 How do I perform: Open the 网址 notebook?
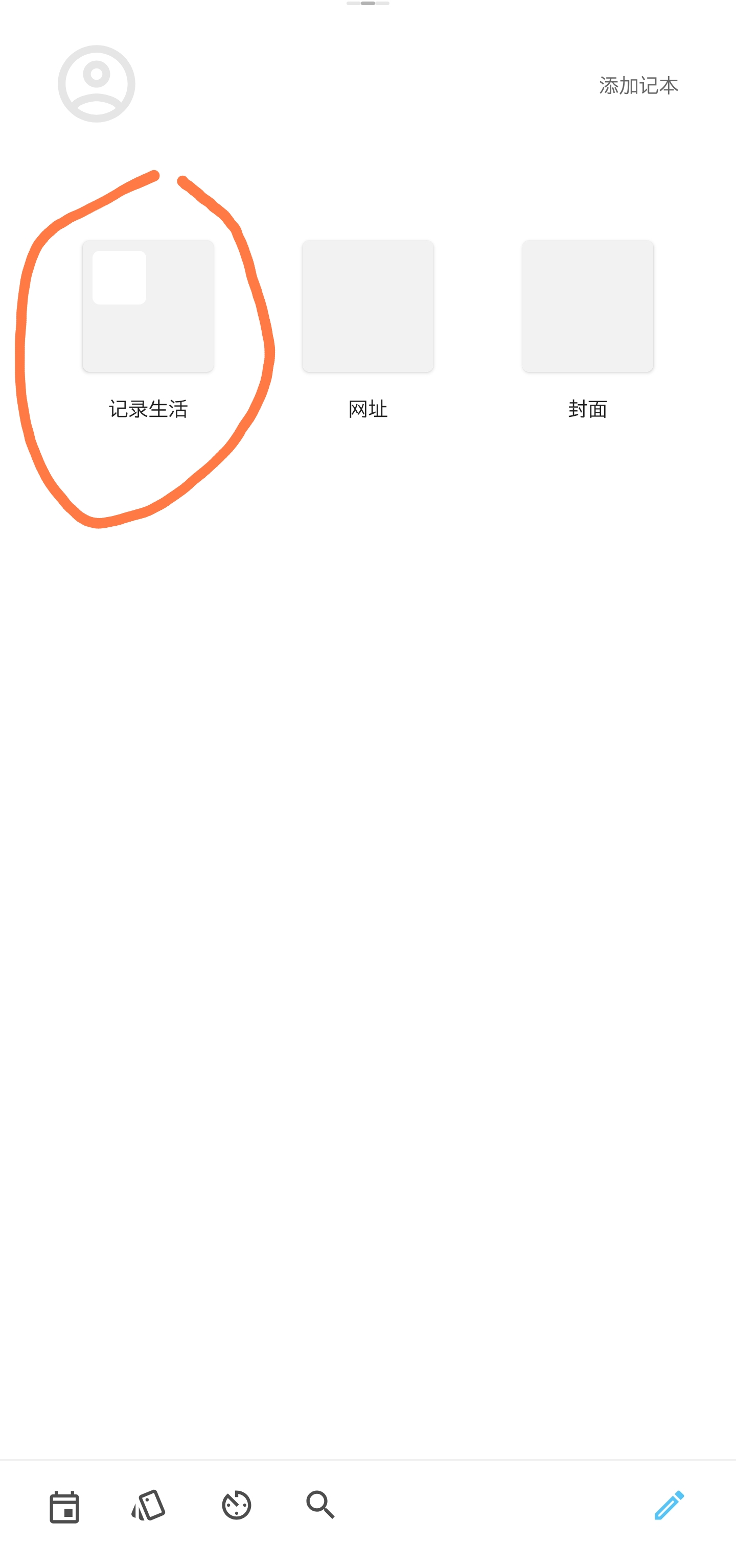pos(367,306)
